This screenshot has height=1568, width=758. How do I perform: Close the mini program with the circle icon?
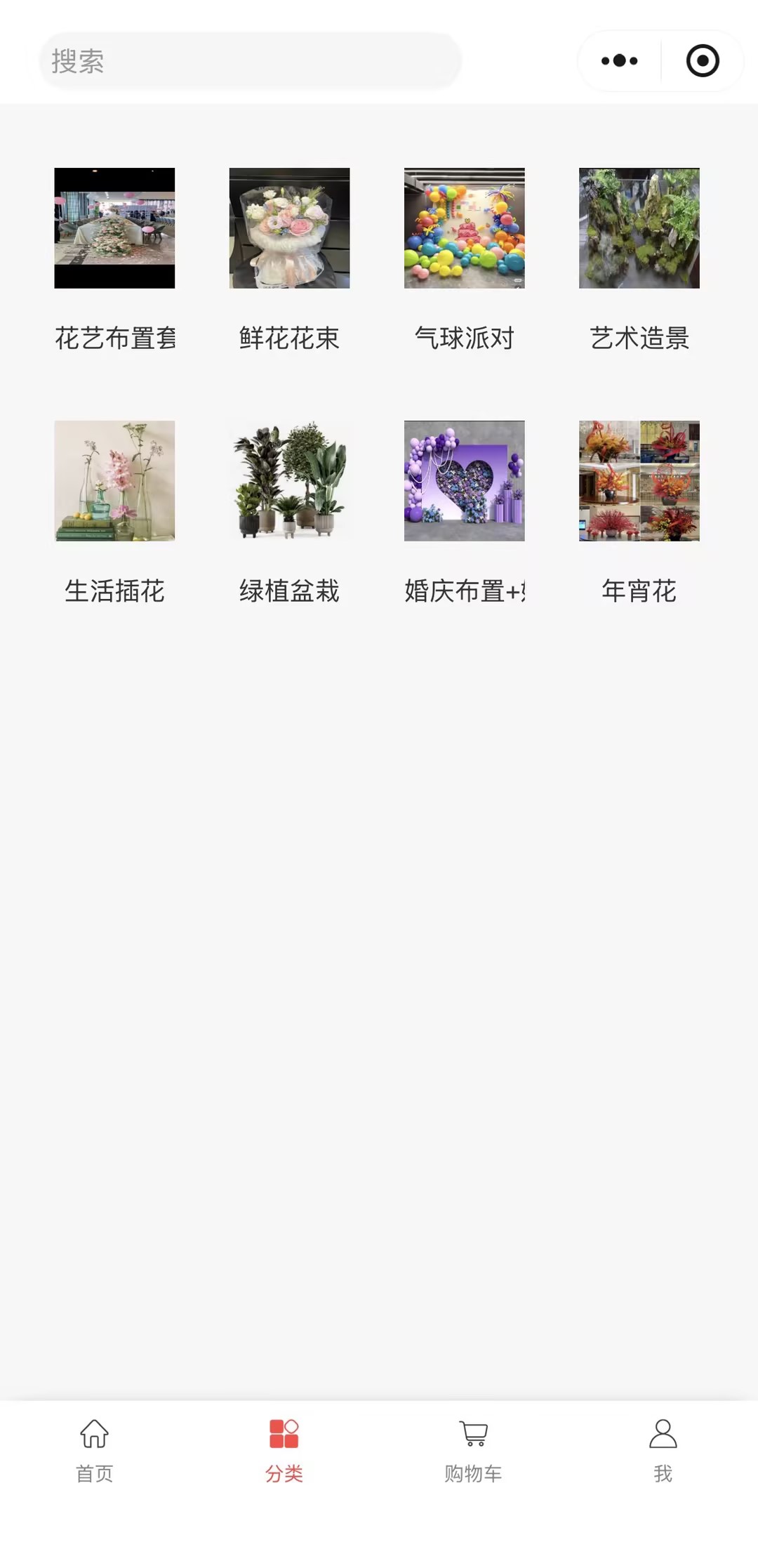(x=703, y=61)
